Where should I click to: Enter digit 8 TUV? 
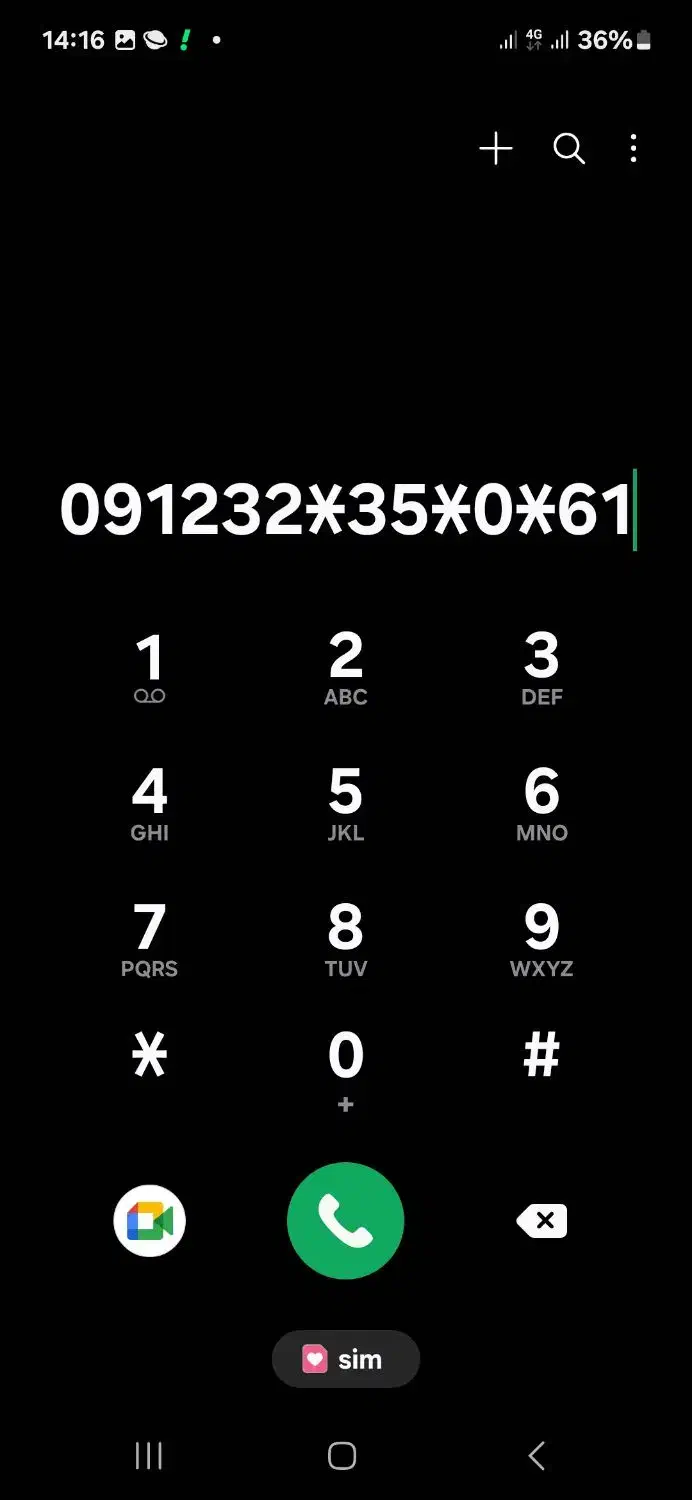[x=346, y=940]
